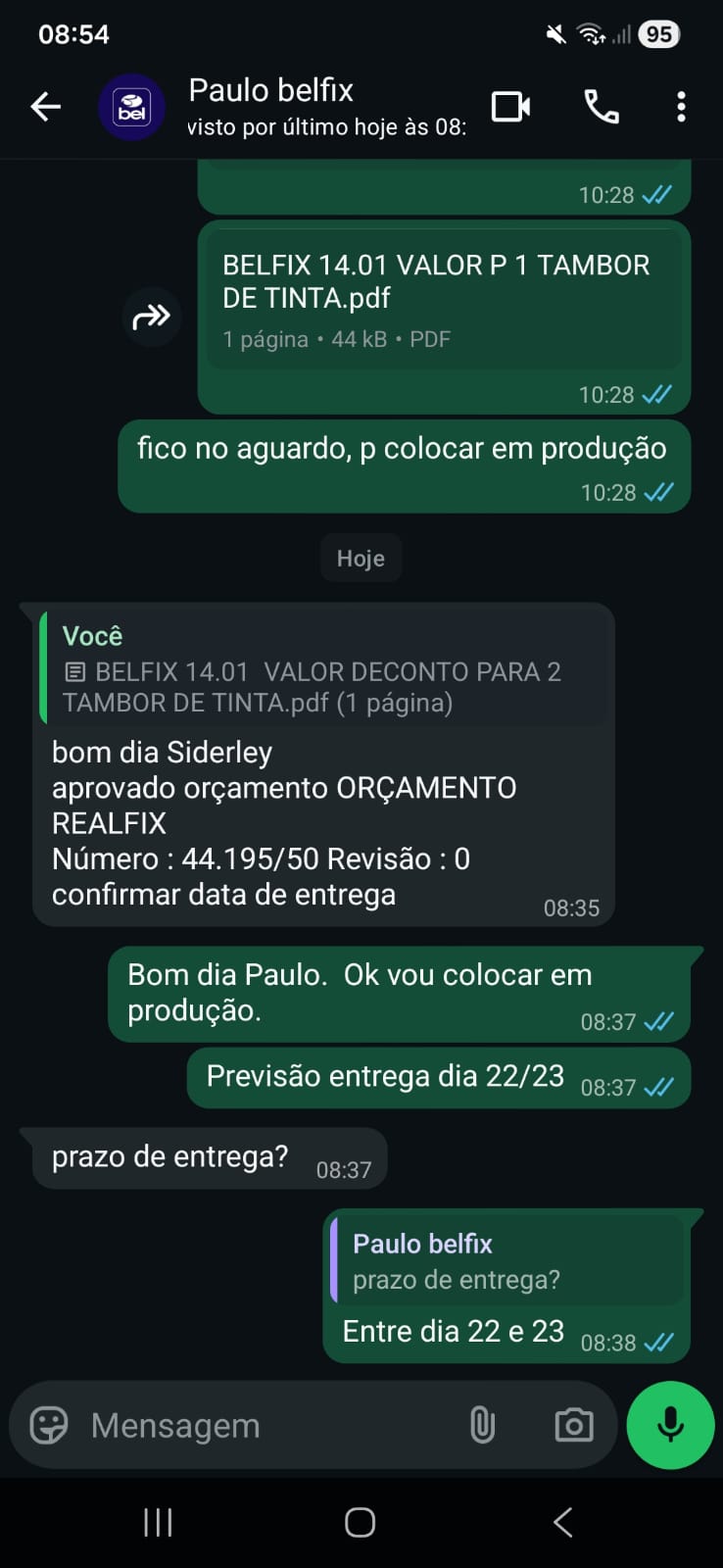Viewport: 723px width, 1568px height.
Task: Go to the home screen
Action: 361,1522
